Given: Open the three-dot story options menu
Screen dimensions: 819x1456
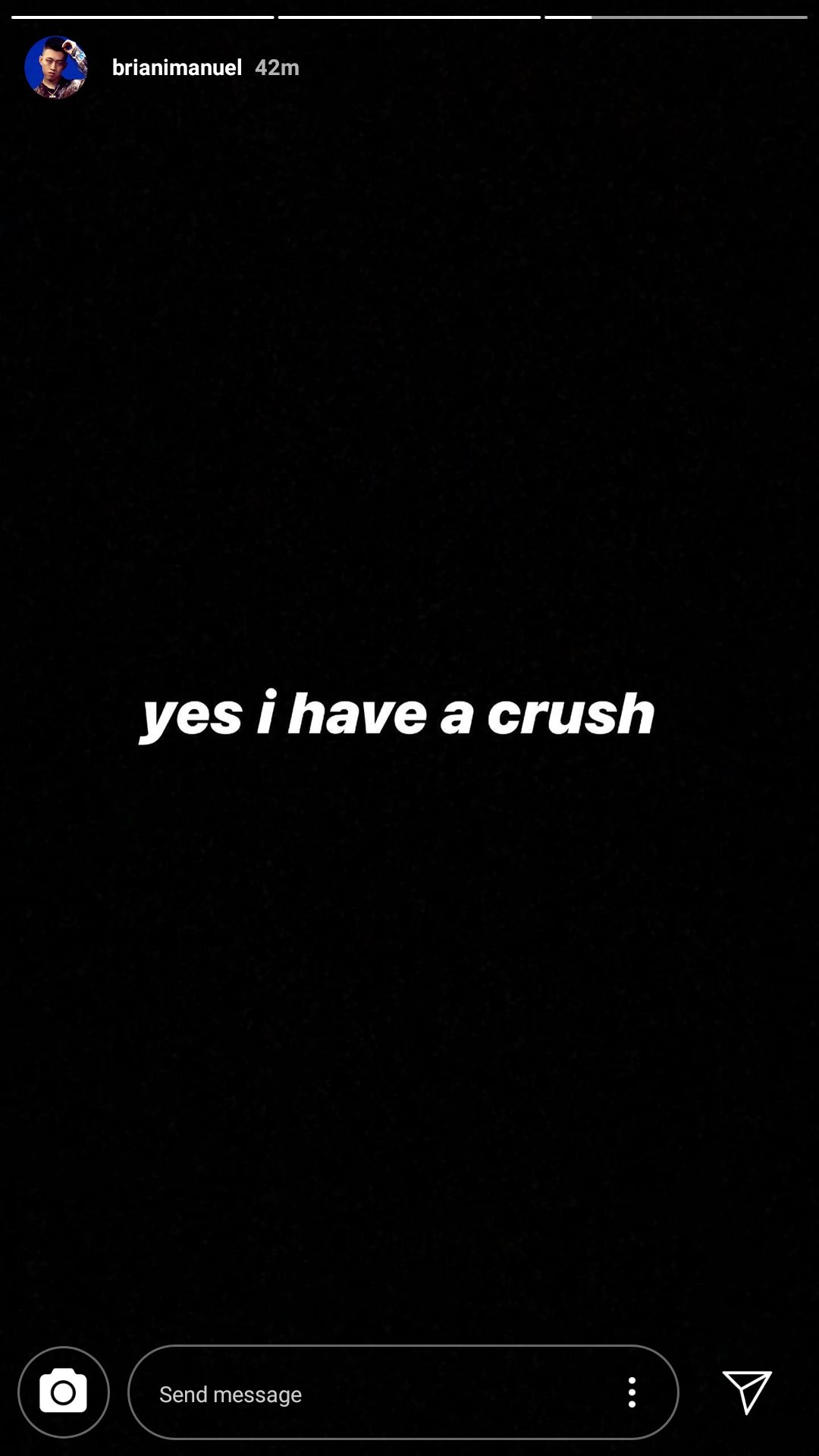Looking at the screenshot, I should pos(632,1392).
